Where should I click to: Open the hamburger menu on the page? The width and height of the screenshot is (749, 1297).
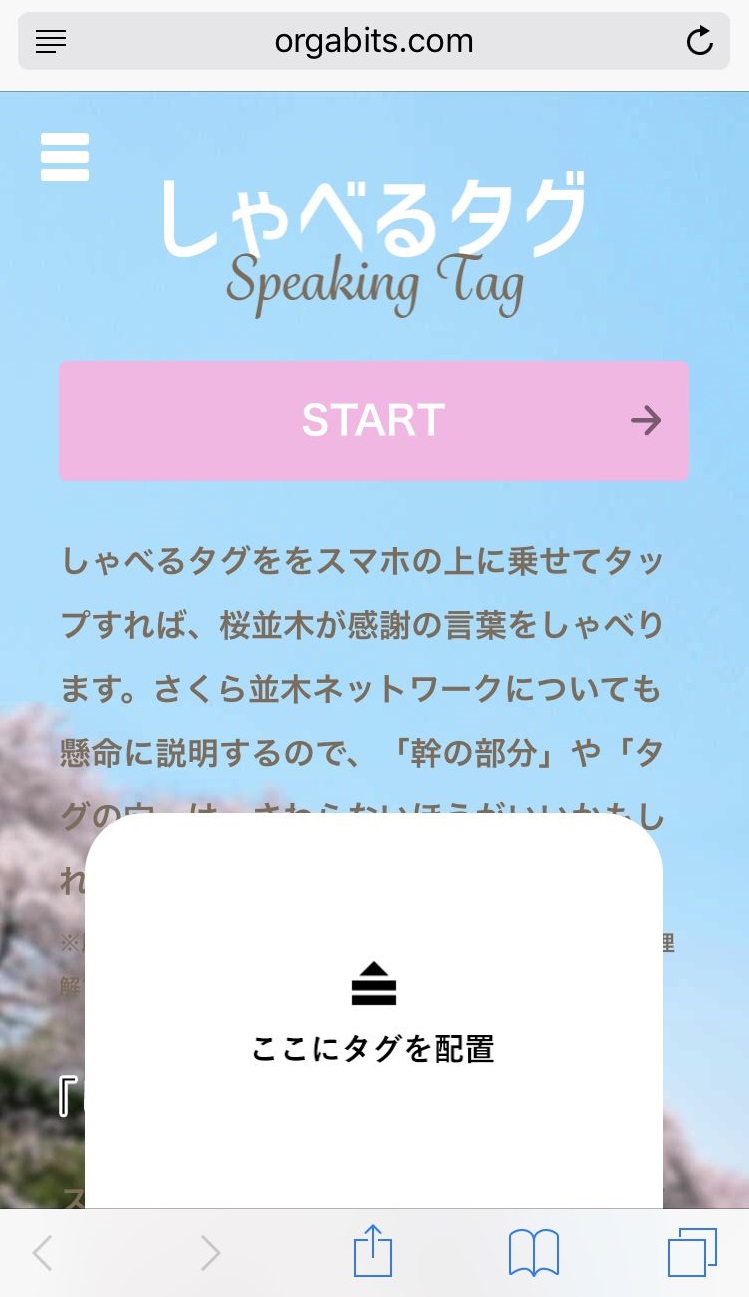click(65, 157)
